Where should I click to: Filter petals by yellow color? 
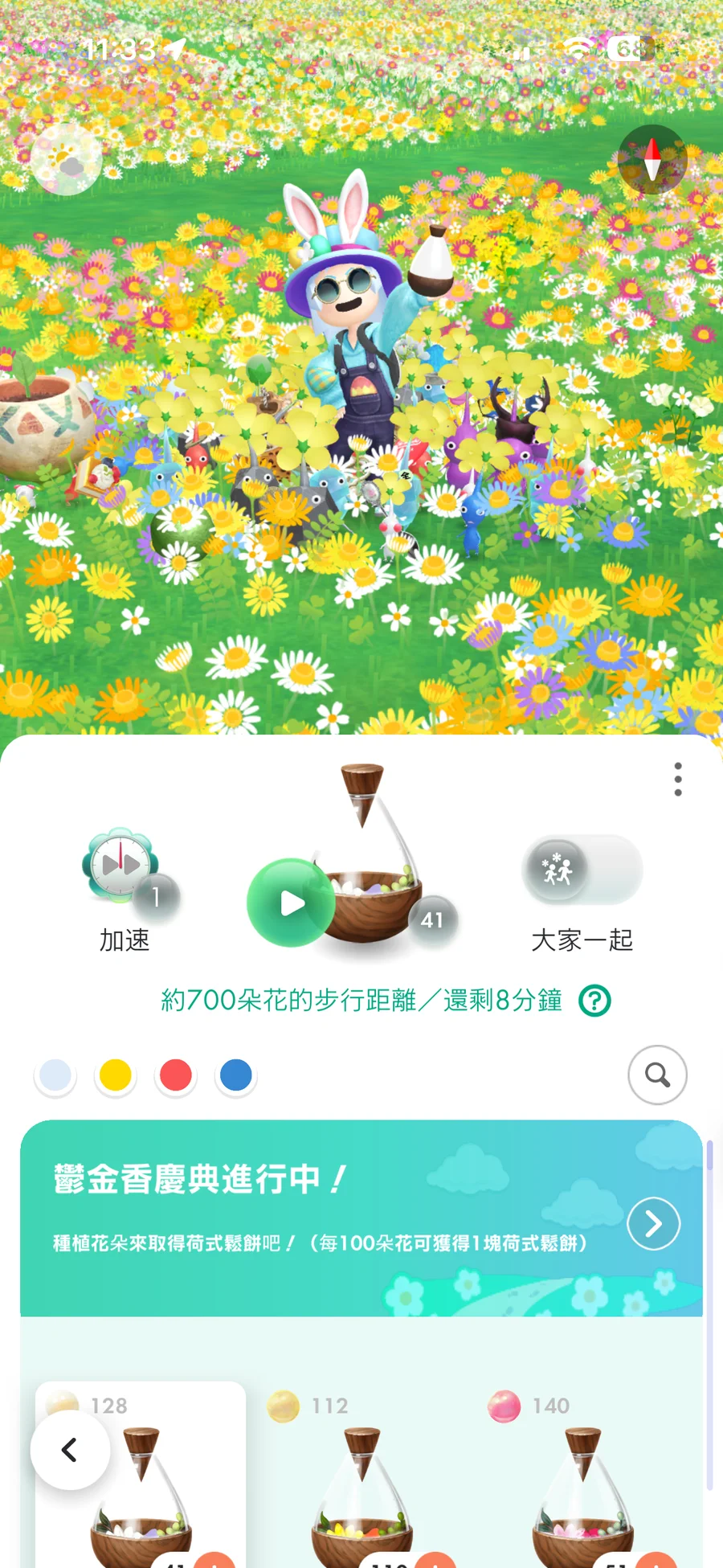(x=116, y=1075)
